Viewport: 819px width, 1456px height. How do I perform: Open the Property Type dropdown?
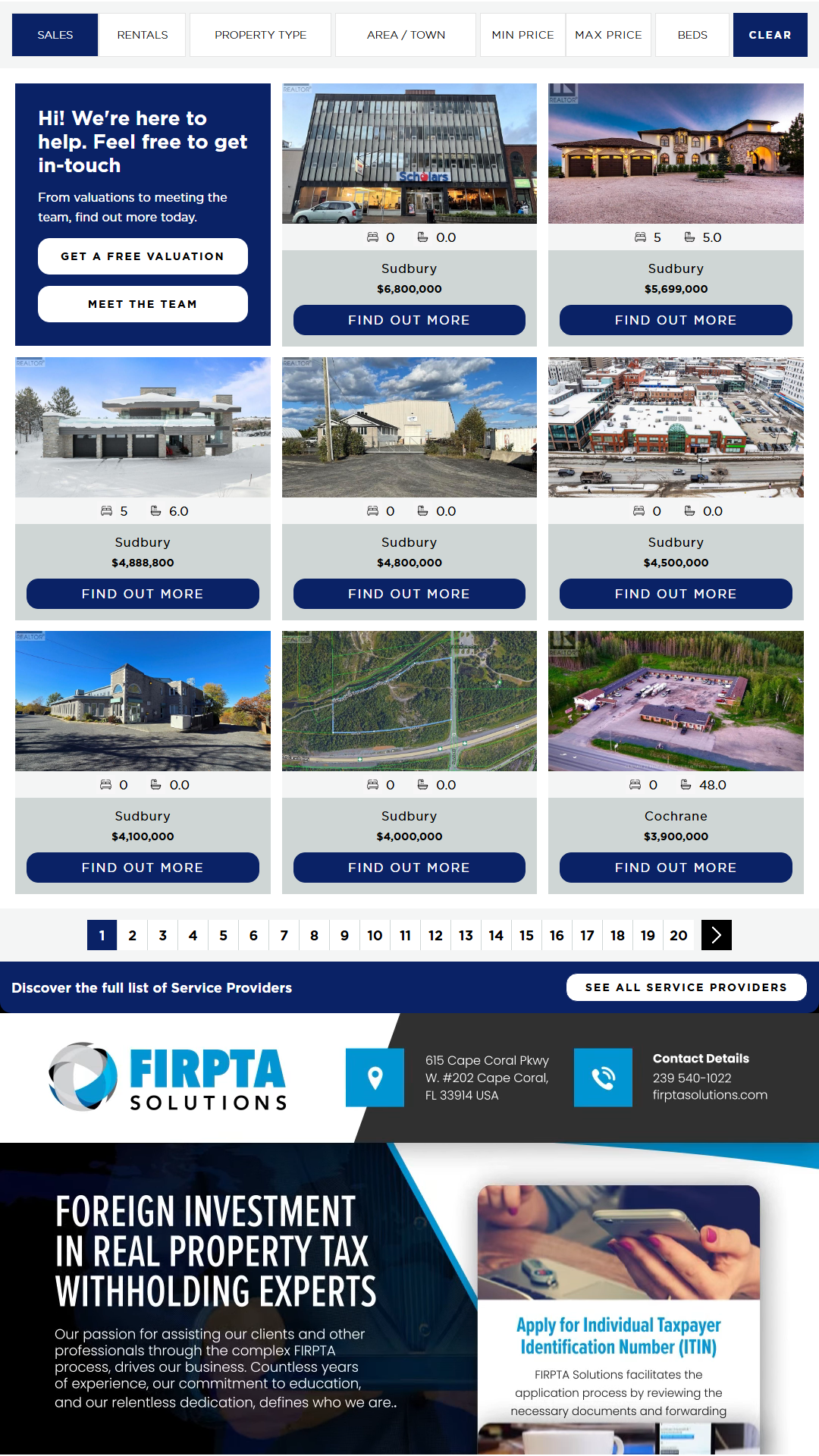260,35
